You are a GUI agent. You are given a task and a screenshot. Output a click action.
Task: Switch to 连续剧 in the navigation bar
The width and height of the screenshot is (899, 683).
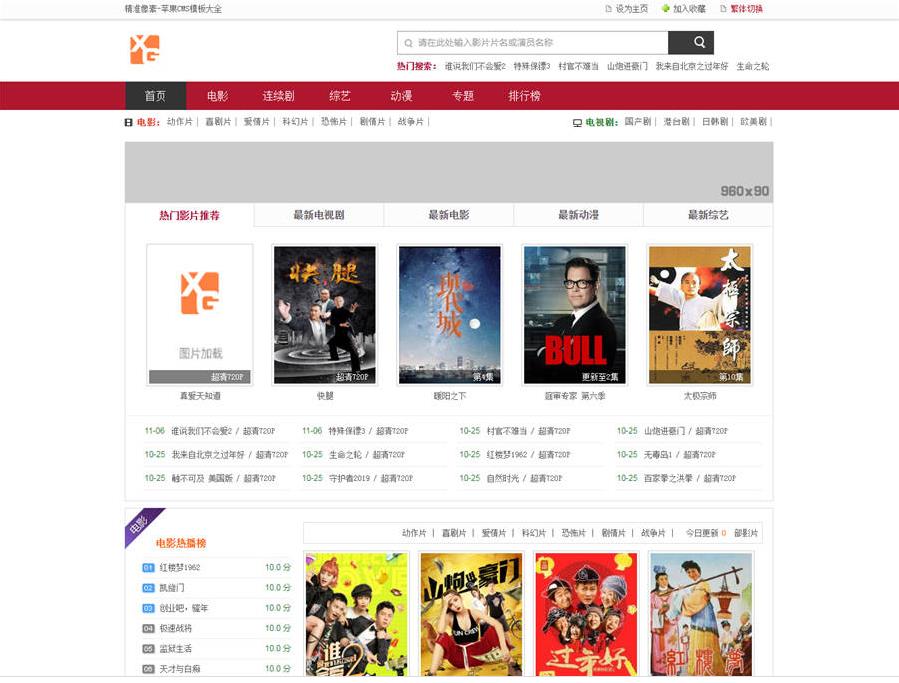pyautogui.click(x=278, y=96)
